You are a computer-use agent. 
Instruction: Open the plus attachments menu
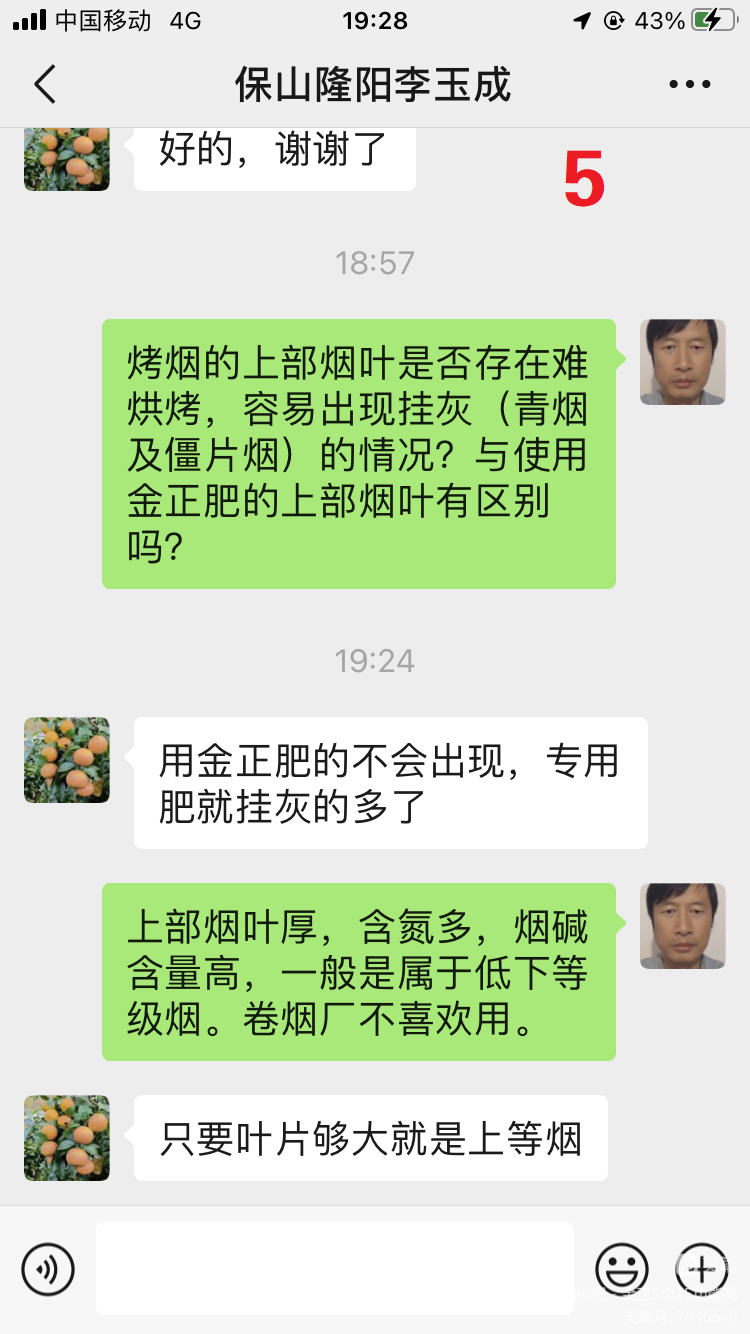(701, 1269)
